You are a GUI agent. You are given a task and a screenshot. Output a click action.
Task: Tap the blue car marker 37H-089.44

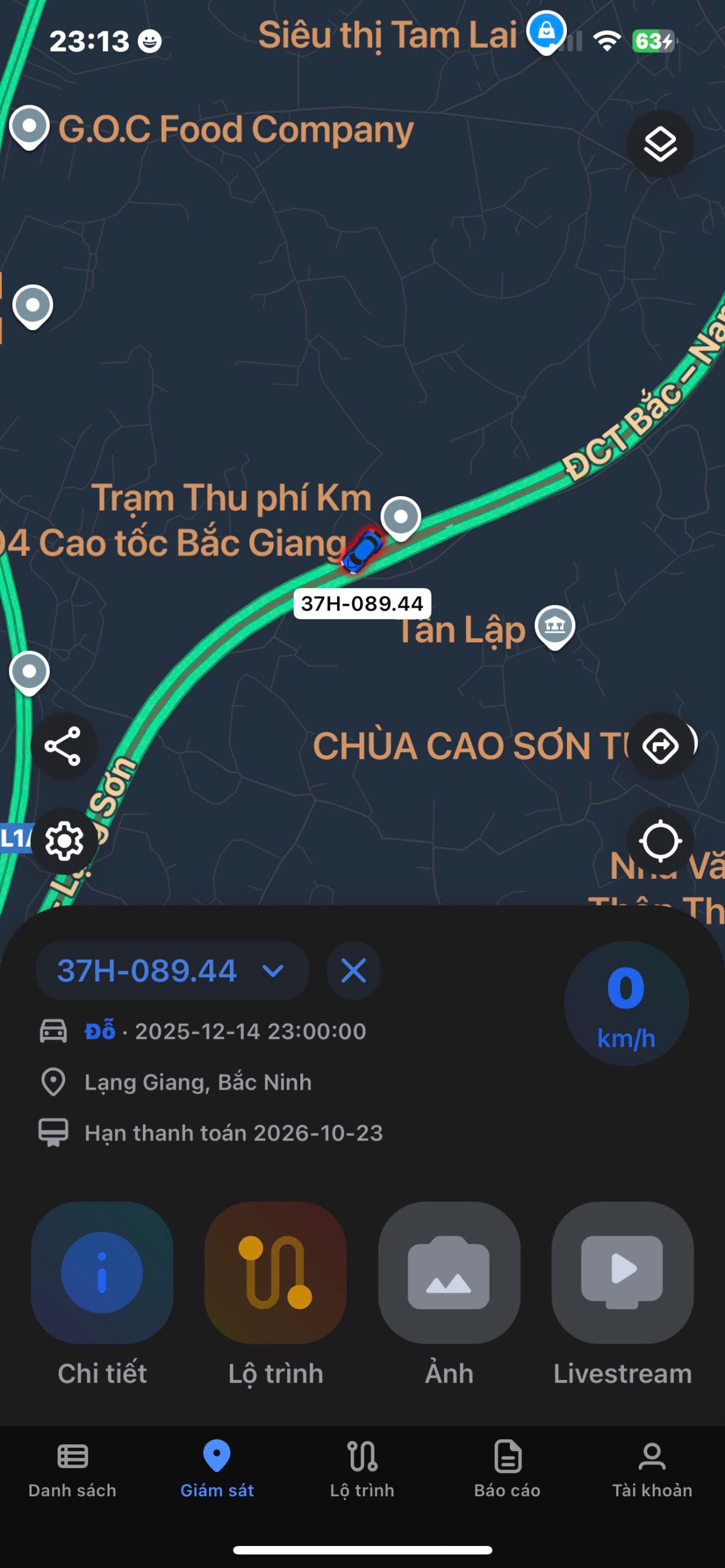pyautogui.click(x=362, y=550)
